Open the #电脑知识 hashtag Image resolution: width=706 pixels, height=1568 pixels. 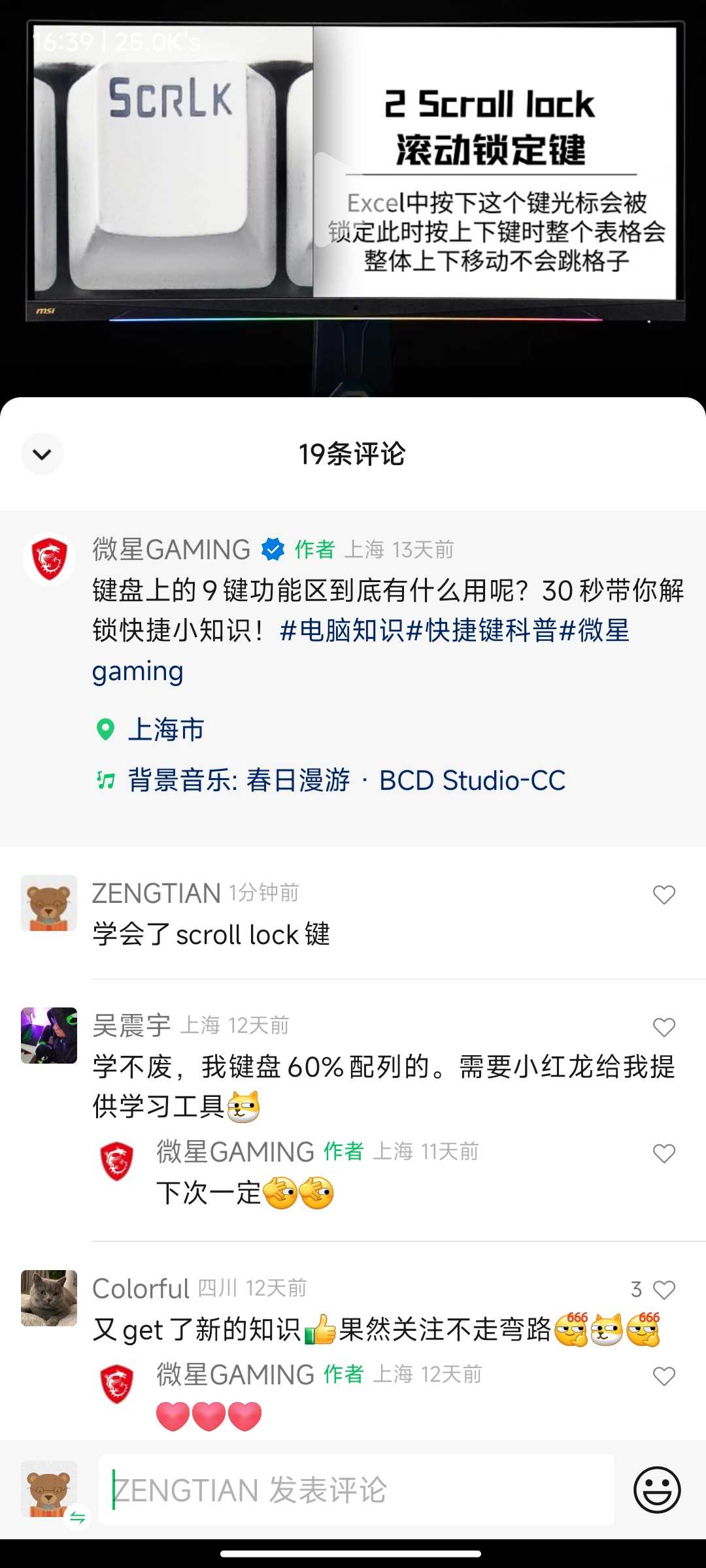pos(342,630)
